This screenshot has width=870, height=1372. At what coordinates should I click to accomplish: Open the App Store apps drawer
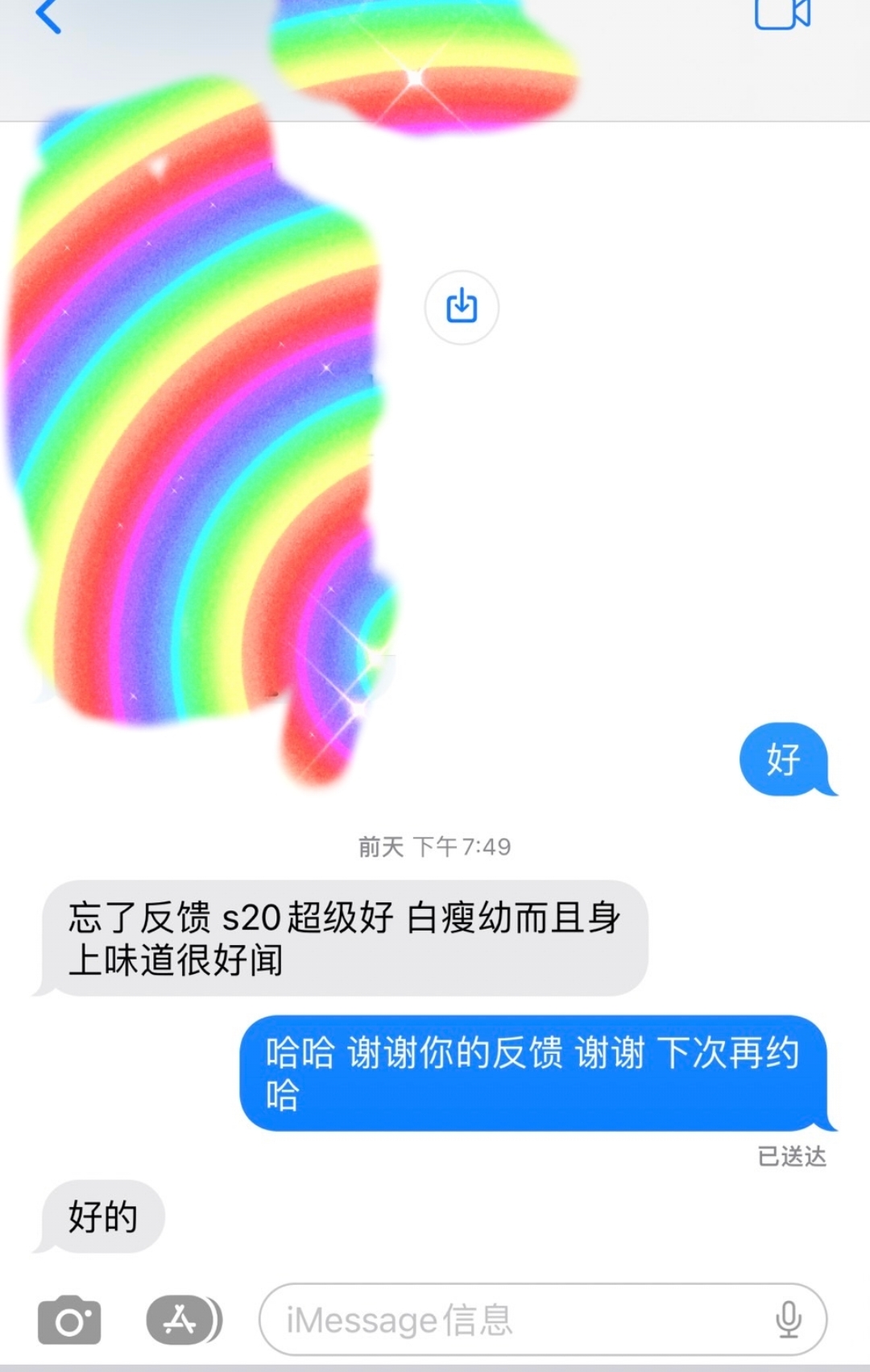tap(180, 1320)
